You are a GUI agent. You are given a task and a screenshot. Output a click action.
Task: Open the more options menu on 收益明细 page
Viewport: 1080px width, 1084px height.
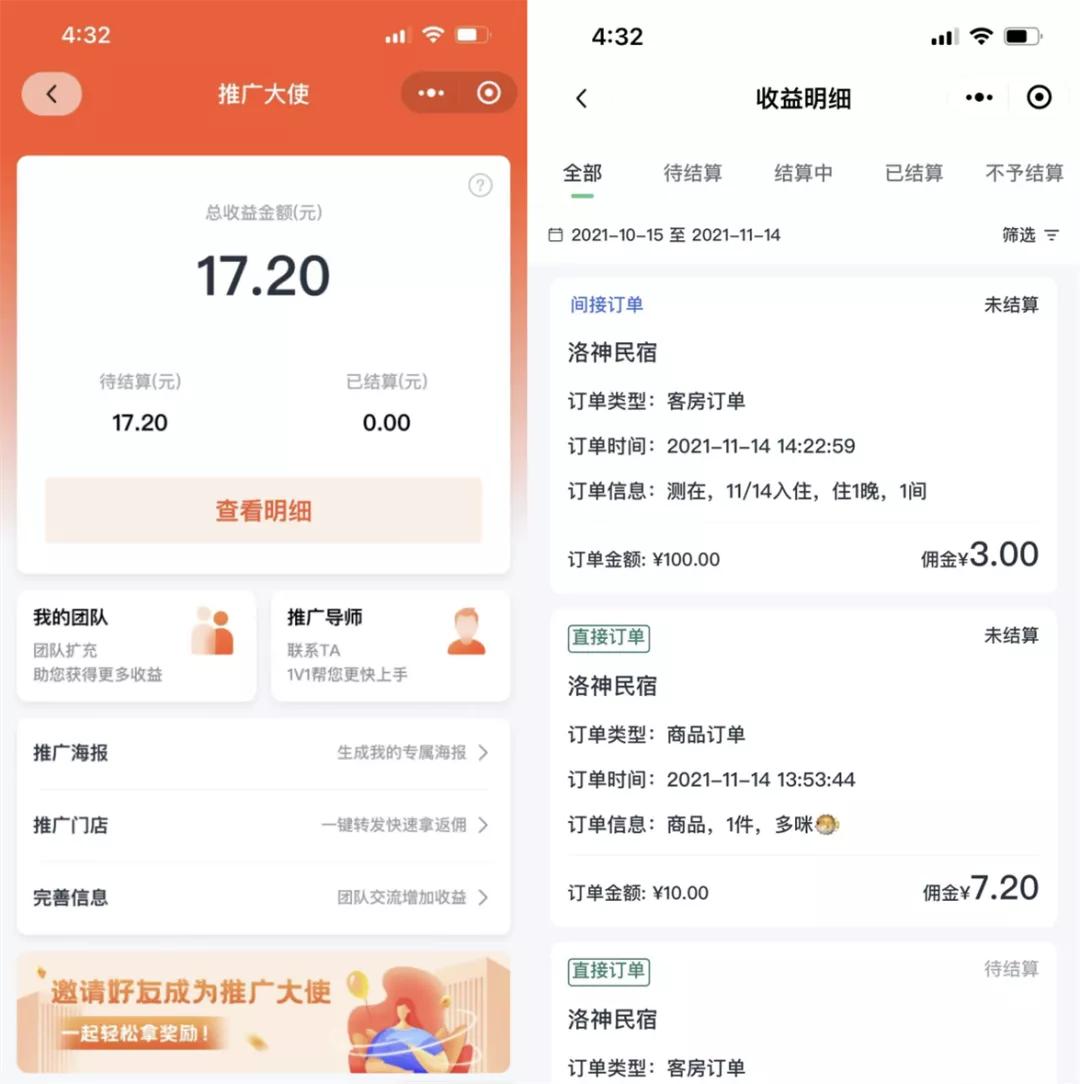[978, 97]
